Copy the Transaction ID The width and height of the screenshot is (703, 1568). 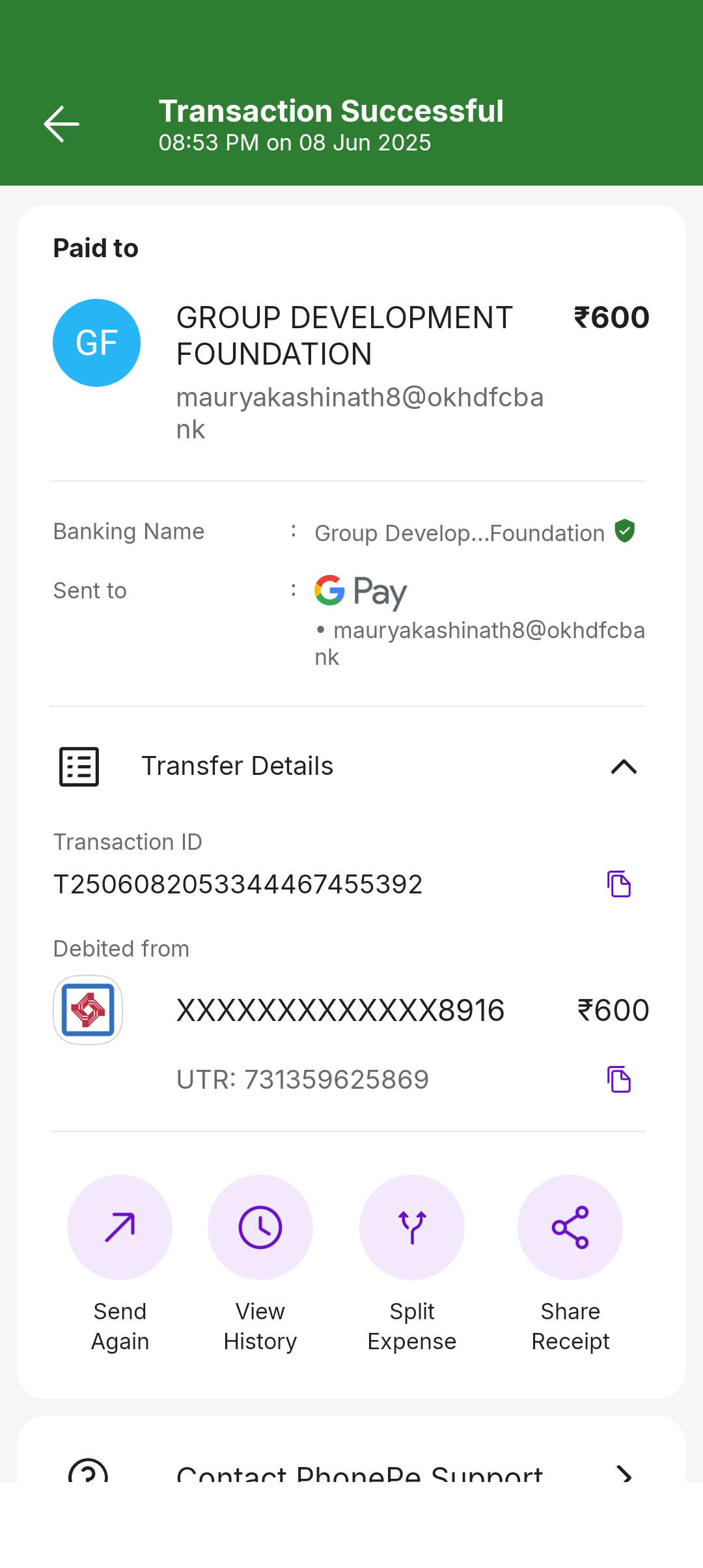pyautogui.click(x=619, y=884)
